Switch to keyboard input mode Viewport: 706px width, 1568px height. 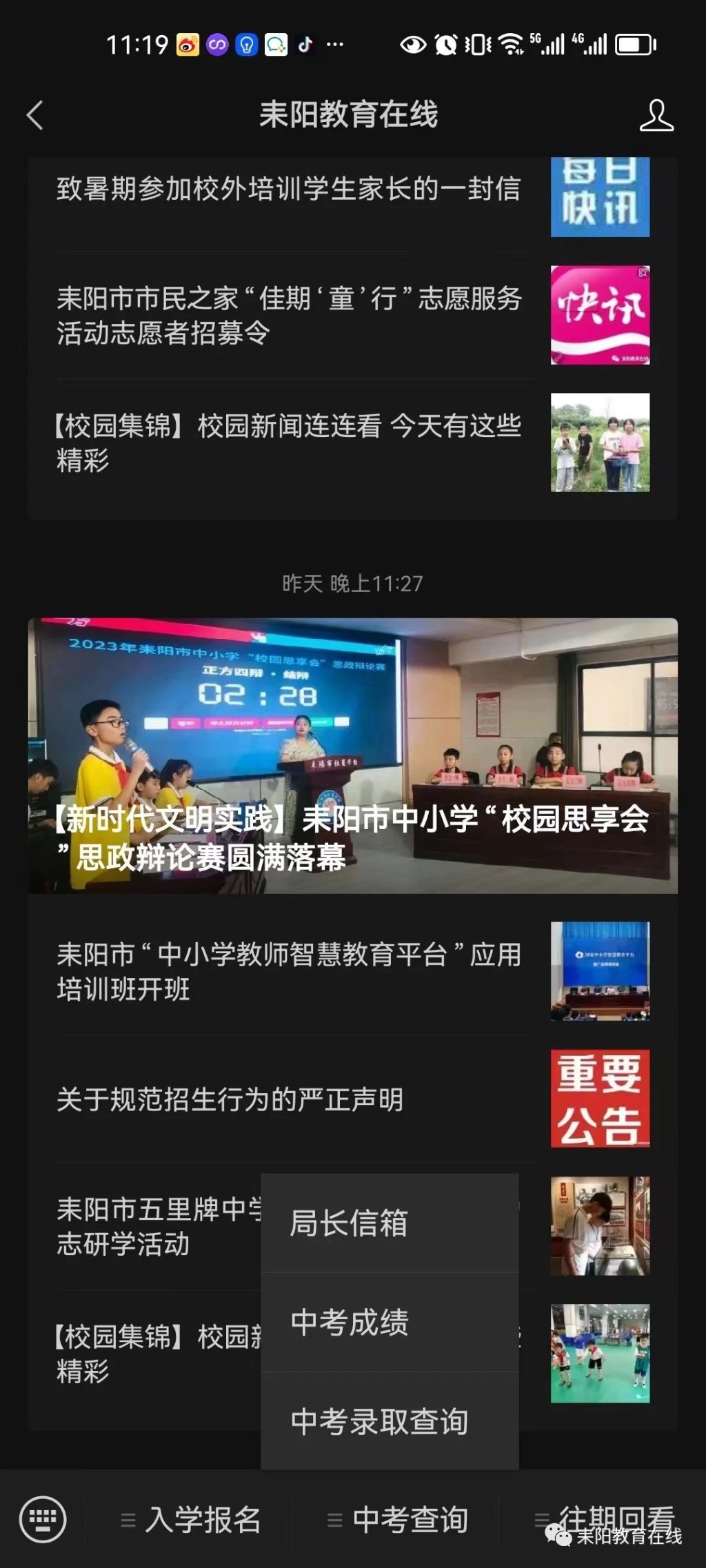[x=43, y=1519]
